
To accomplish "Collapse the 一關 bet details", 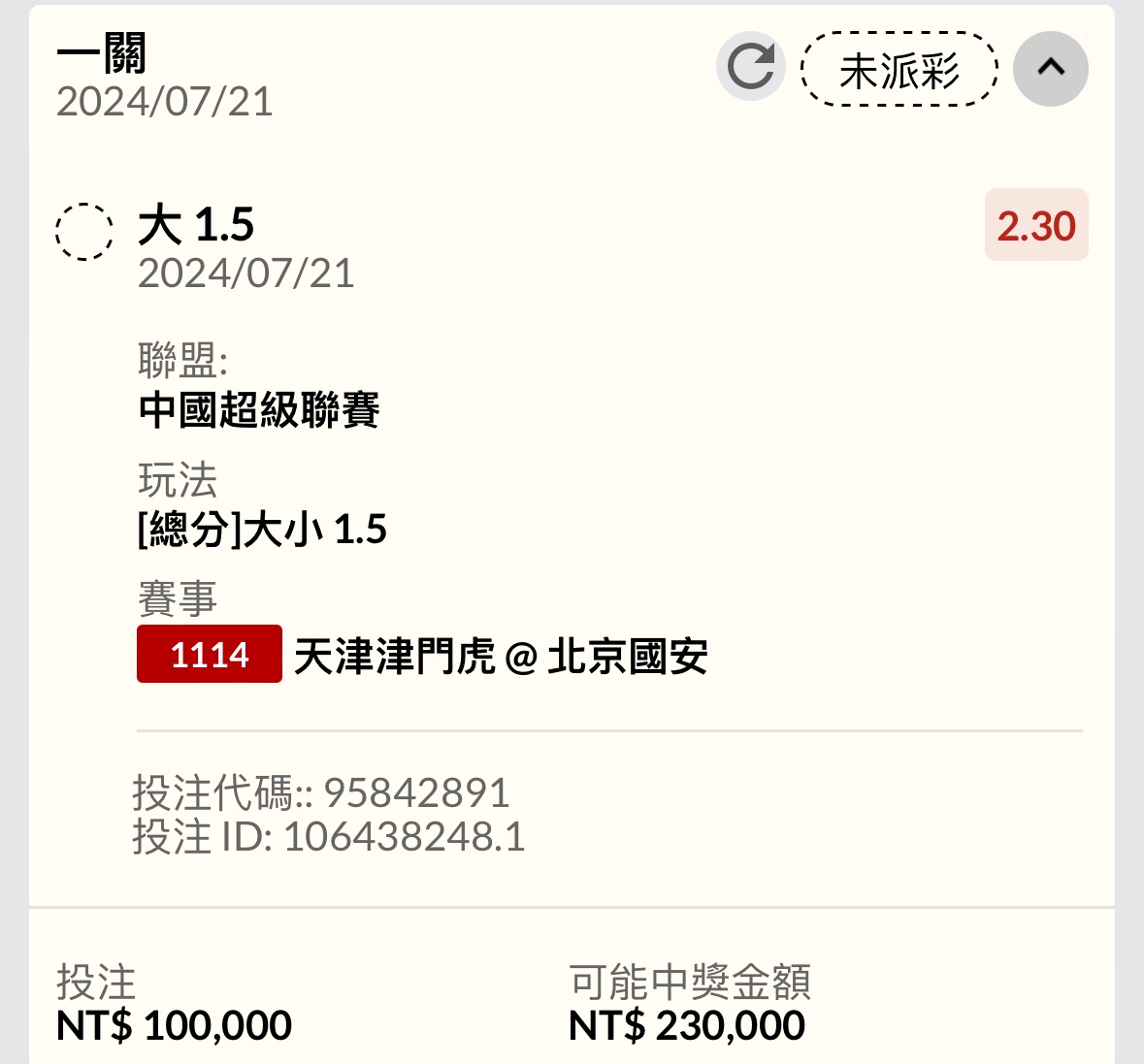I will point(1050,68).
